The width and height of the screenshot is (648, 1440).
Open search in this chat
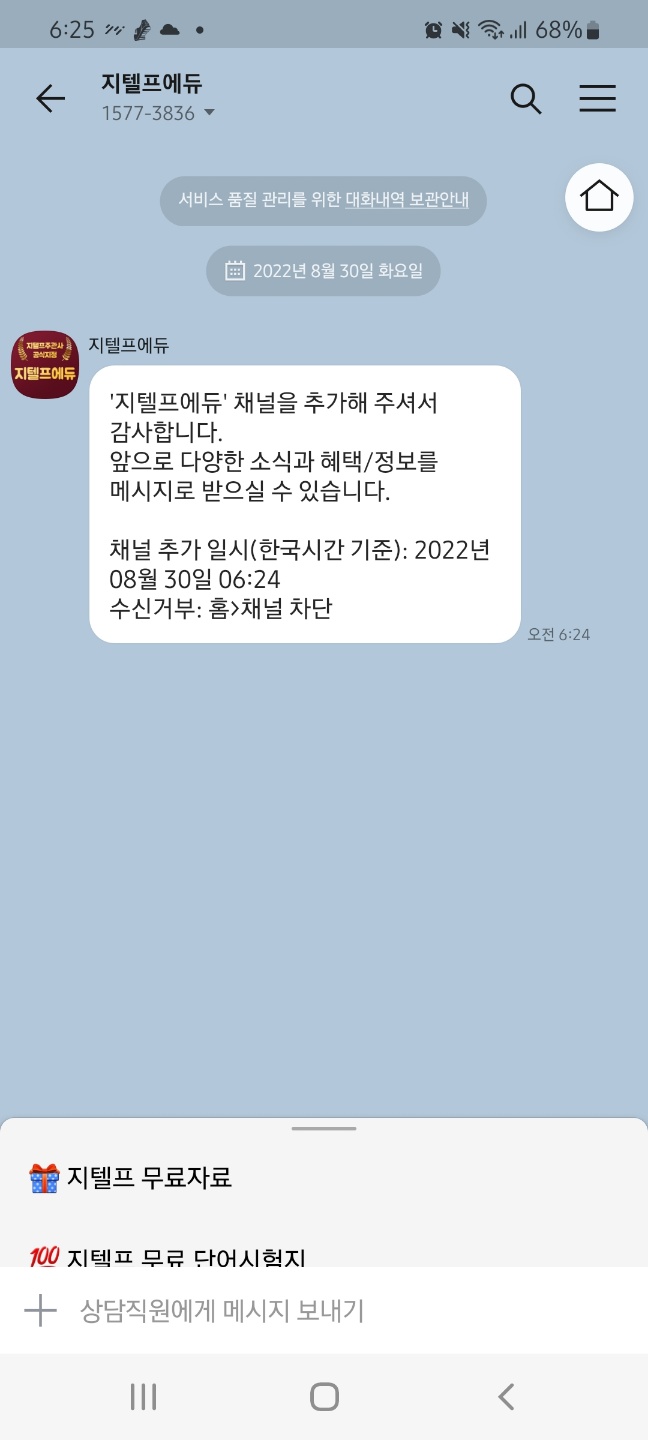526,98
